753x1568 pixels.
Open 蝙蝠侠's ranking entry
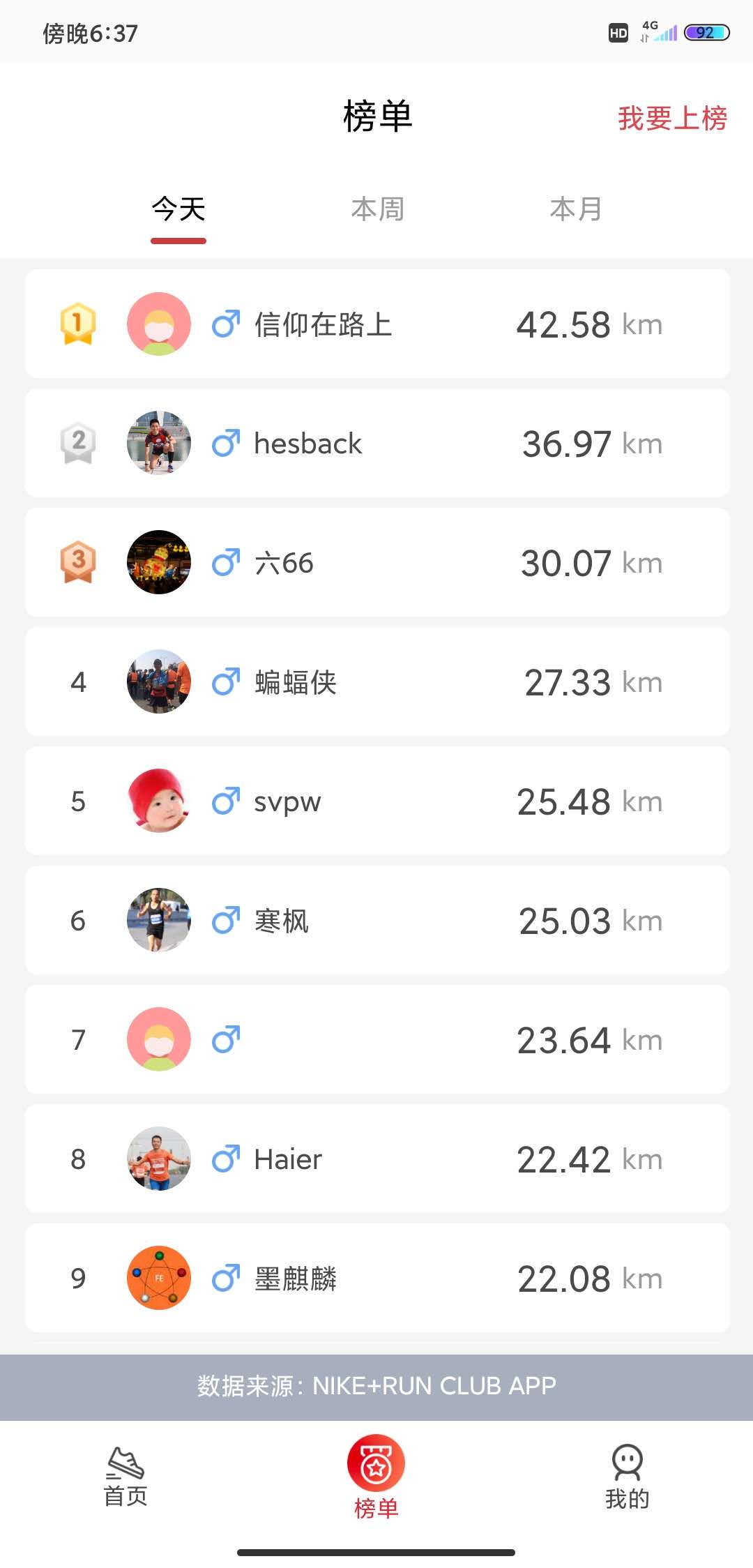click(377, 682)
